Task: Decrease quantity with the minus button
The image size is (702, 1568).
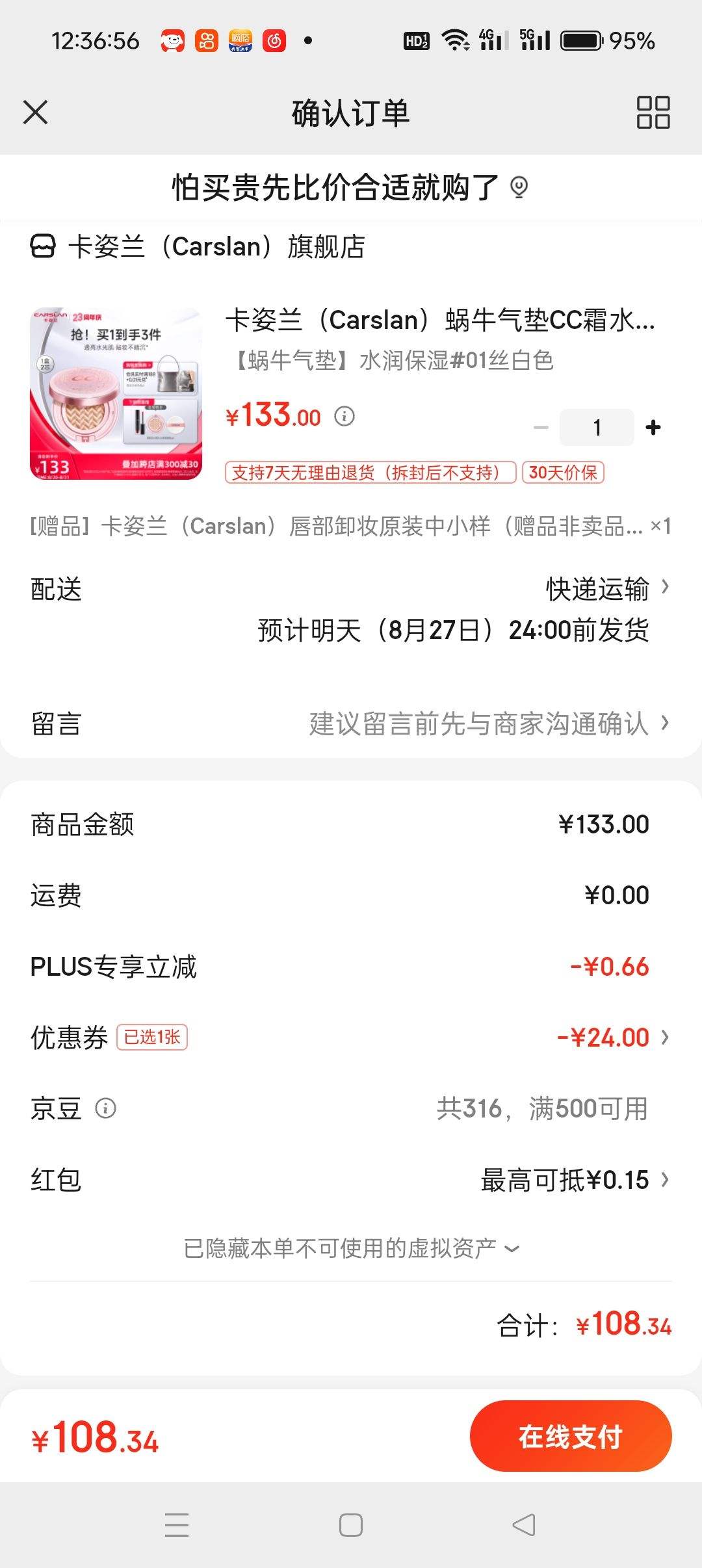Action: (x=541, y=427)
